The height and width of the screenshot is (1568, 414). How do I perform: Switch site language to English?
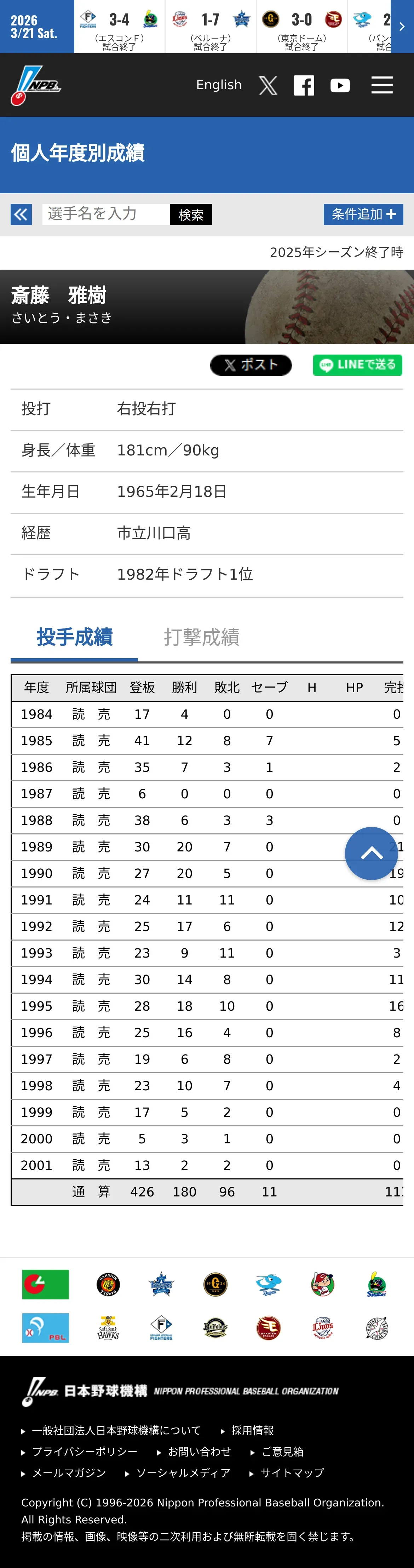pyautogui.click(x=219, y=85)
